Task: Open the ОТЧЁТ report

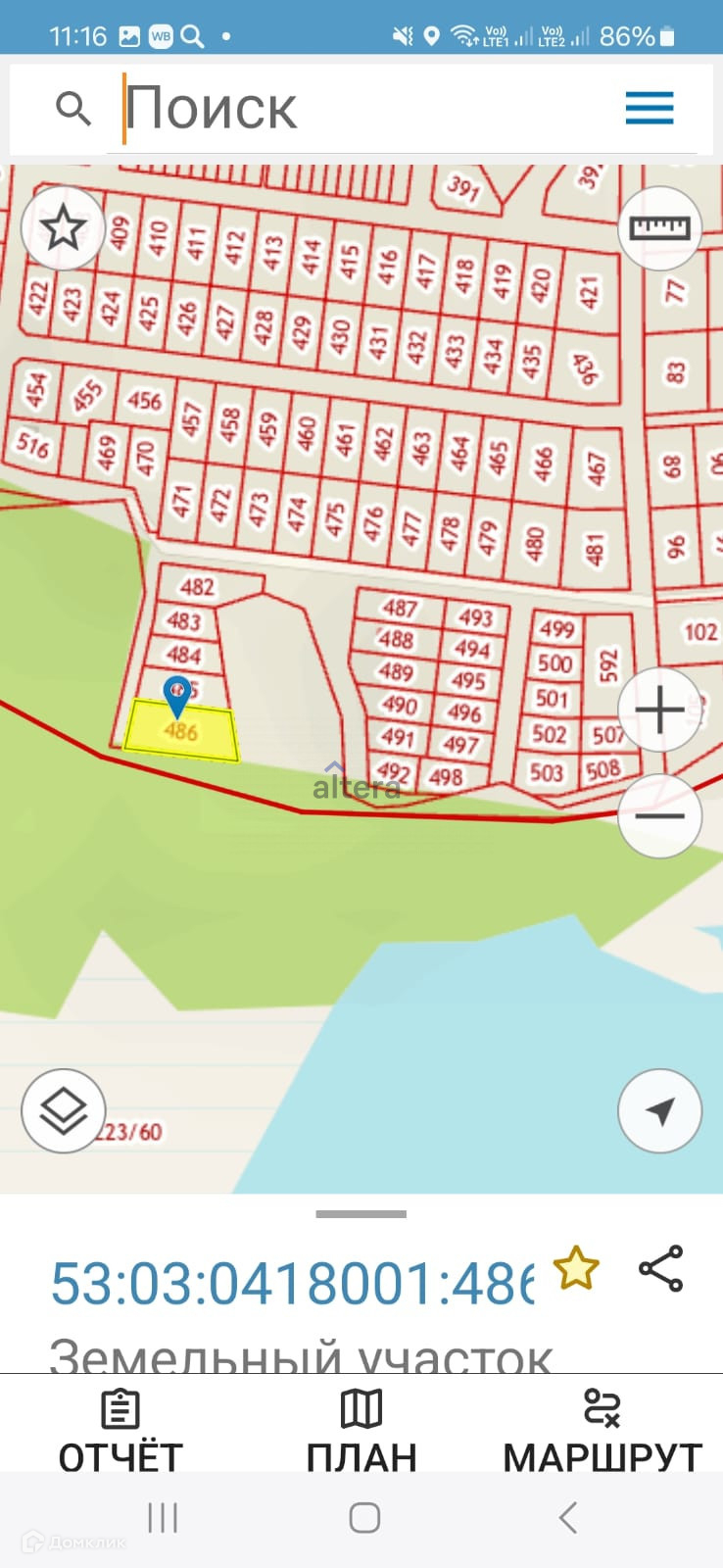Action: [x=120, y=1431]
